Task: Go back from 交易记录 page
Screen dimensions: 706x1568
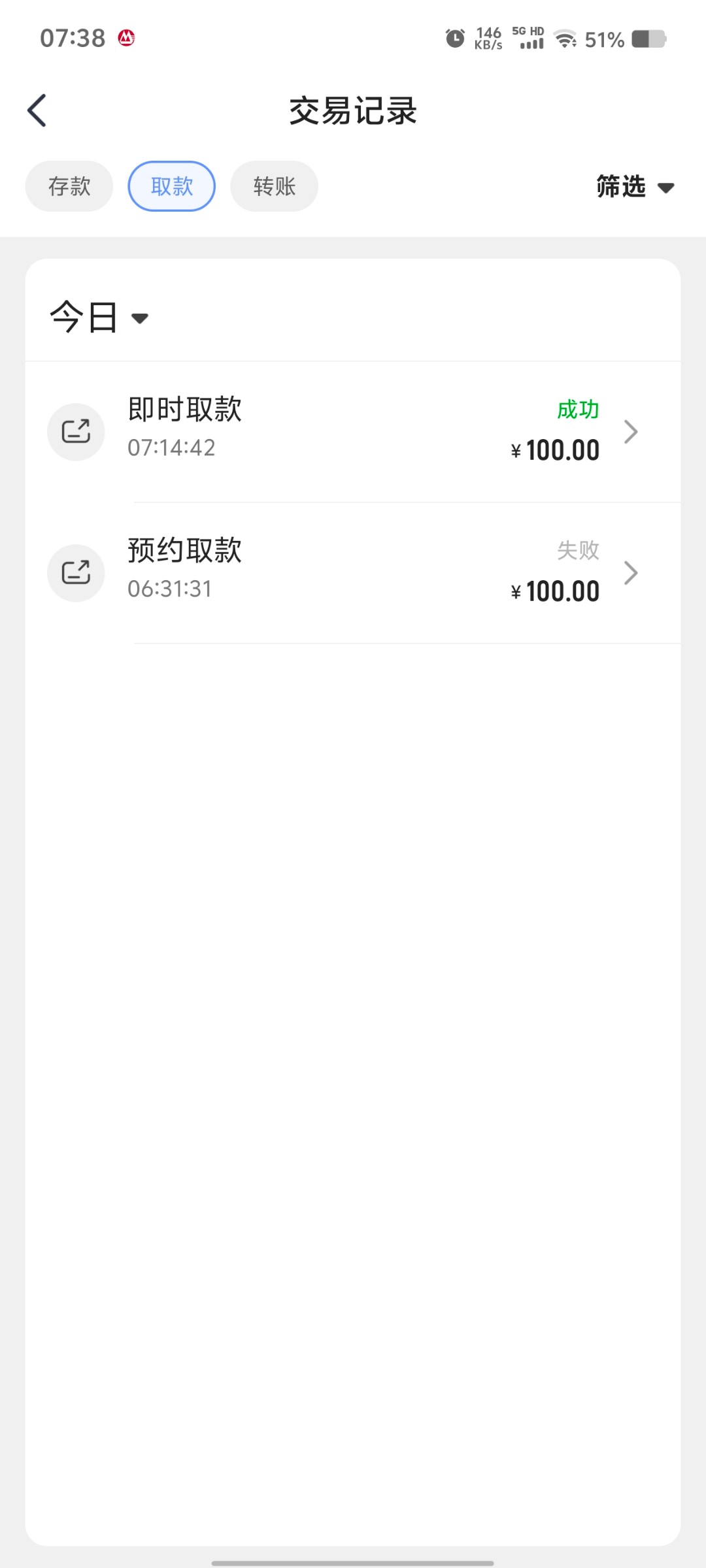Action: 37,110
